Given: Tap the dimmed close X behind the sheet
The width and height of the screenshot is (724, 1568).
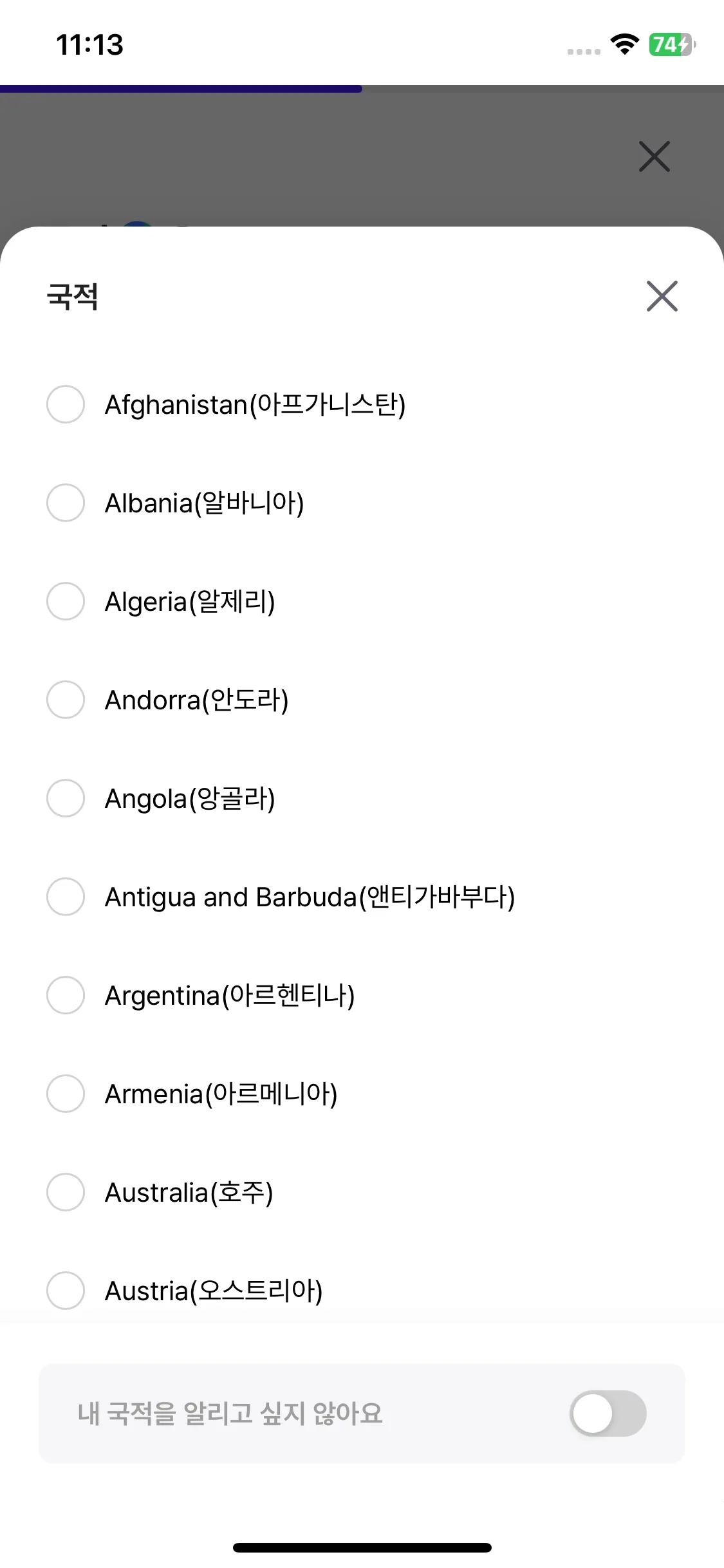Looking at the screenshot, I should click(x=654, y=156).
